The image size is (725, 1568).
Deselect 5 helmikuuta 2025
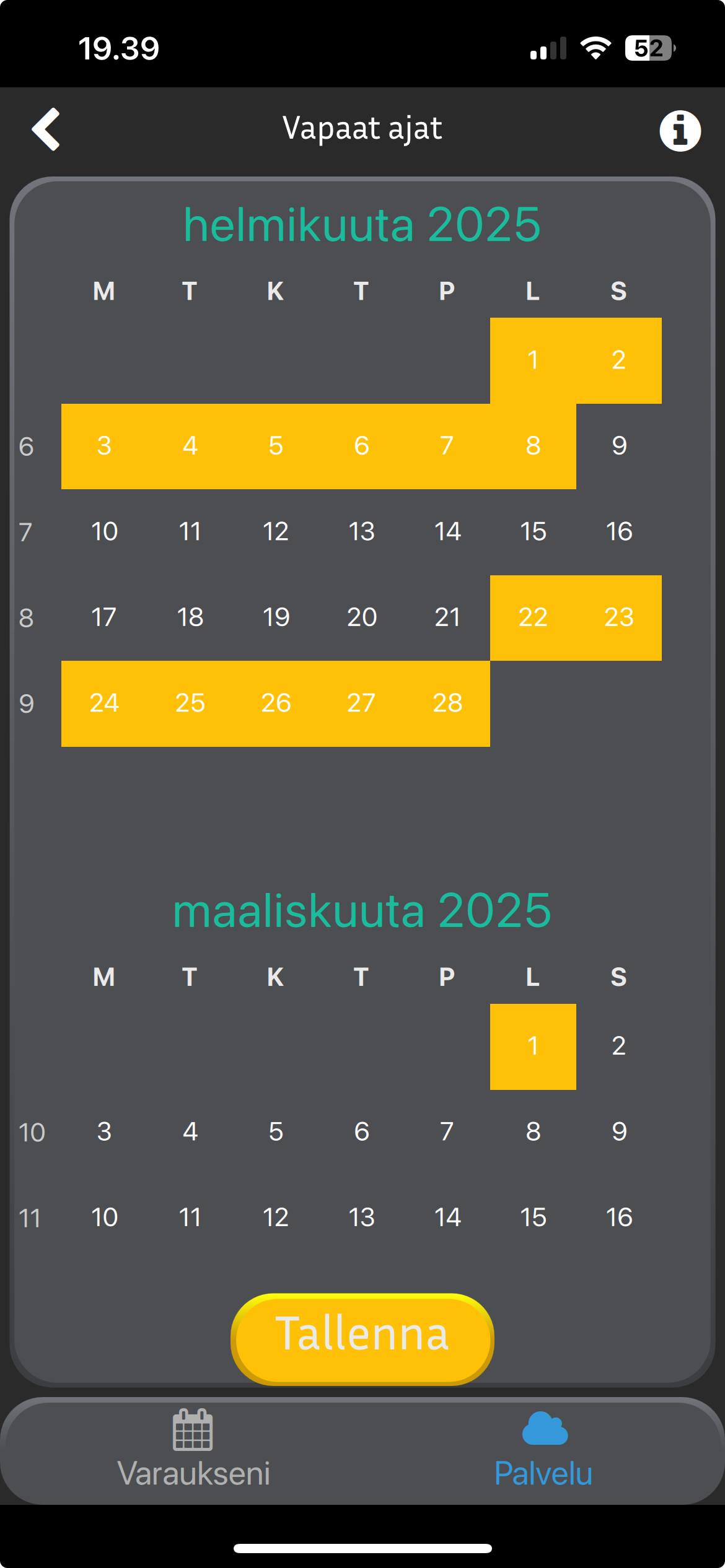pos(276,446)
